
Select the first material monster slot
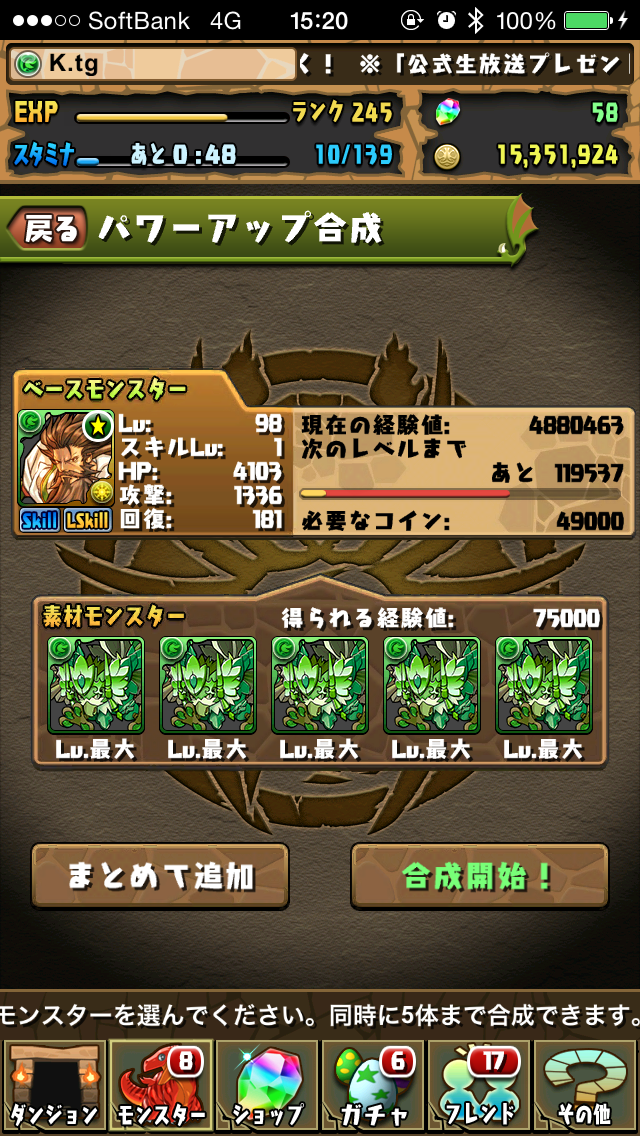(96, 685)
